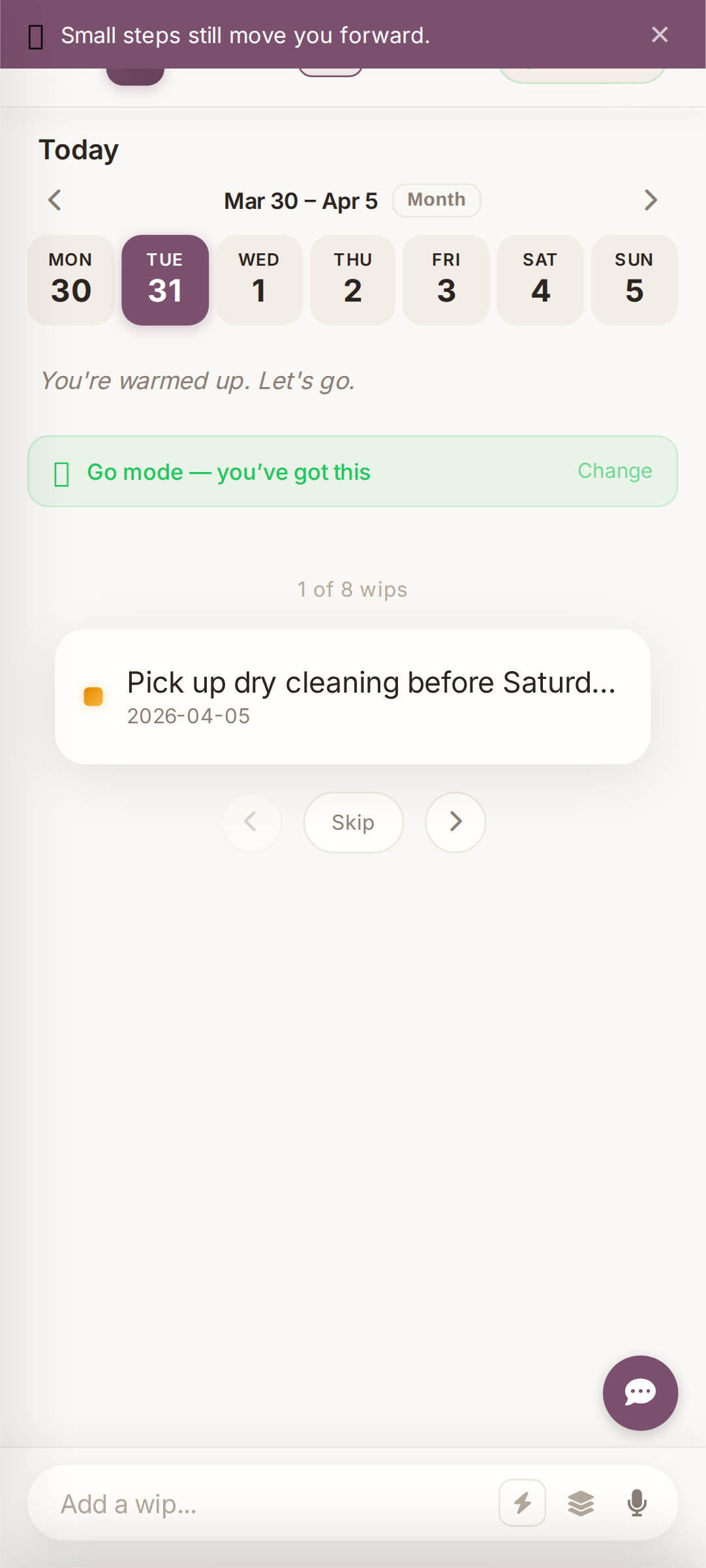Start voice input with the microphone
This screenshot has width=706, height=1568.
coord(636,1503)
